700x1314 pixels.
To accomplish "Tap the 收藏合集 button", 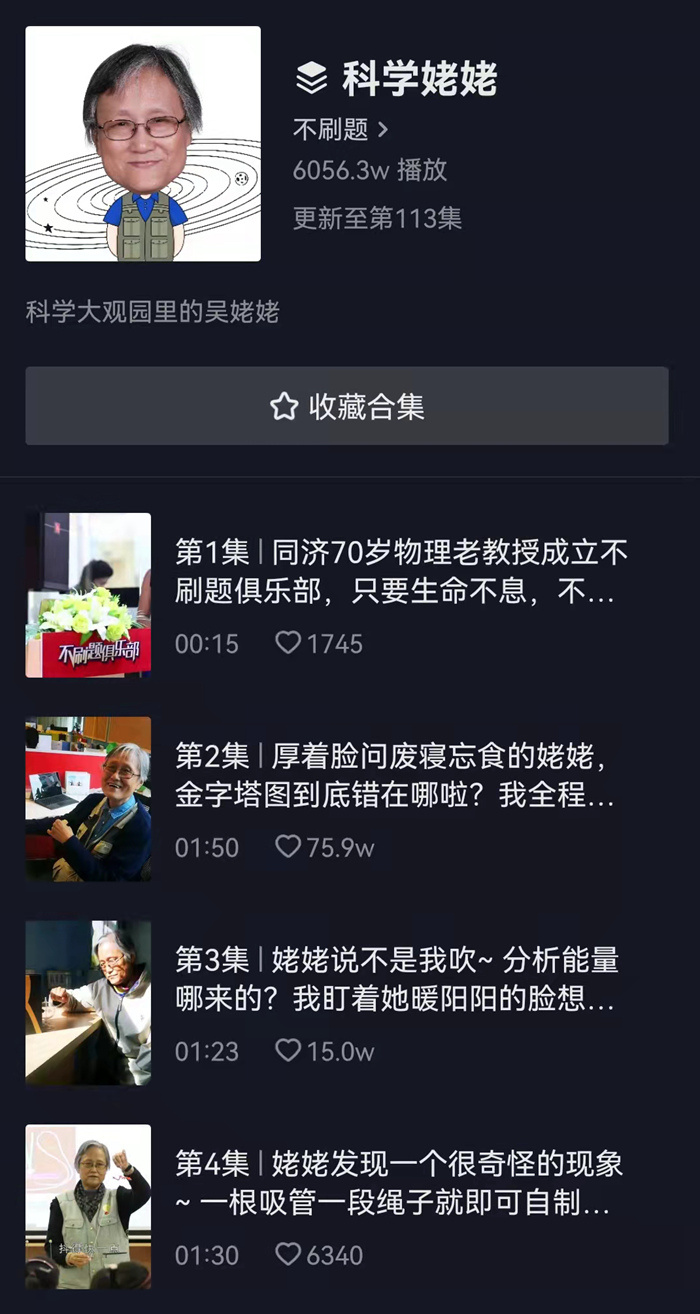I will click(x=347, y=406).
